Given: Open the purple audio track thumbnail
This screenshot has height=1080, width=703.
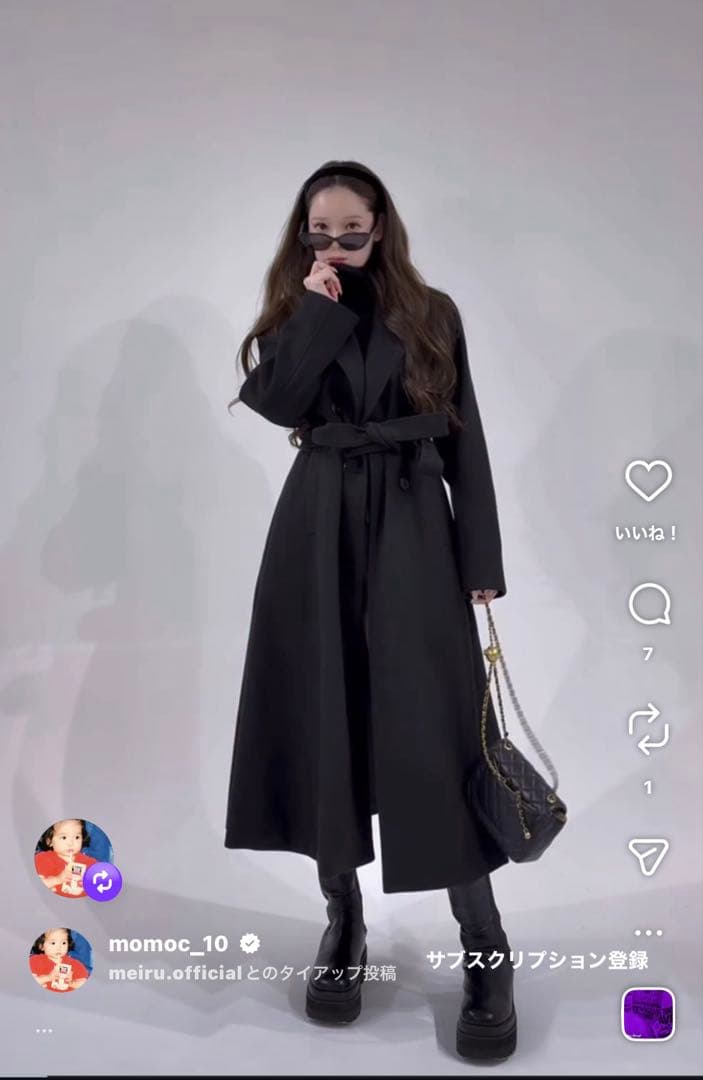Looking at the screenshot, I should pos(648,1014).
